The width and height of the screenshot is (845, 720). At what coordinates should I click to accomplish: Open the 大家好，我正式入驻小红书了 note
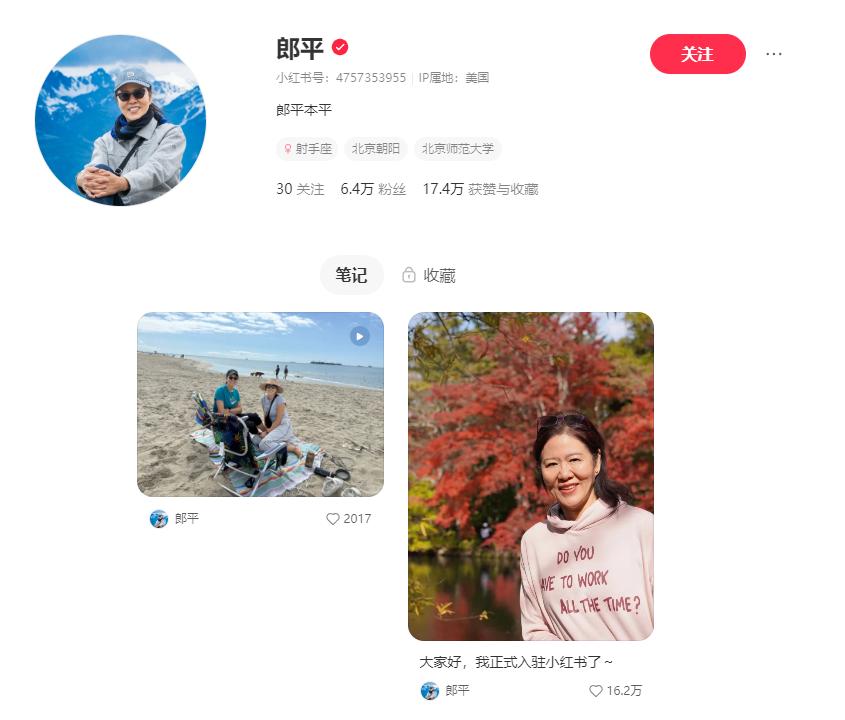tap(530, 476)
